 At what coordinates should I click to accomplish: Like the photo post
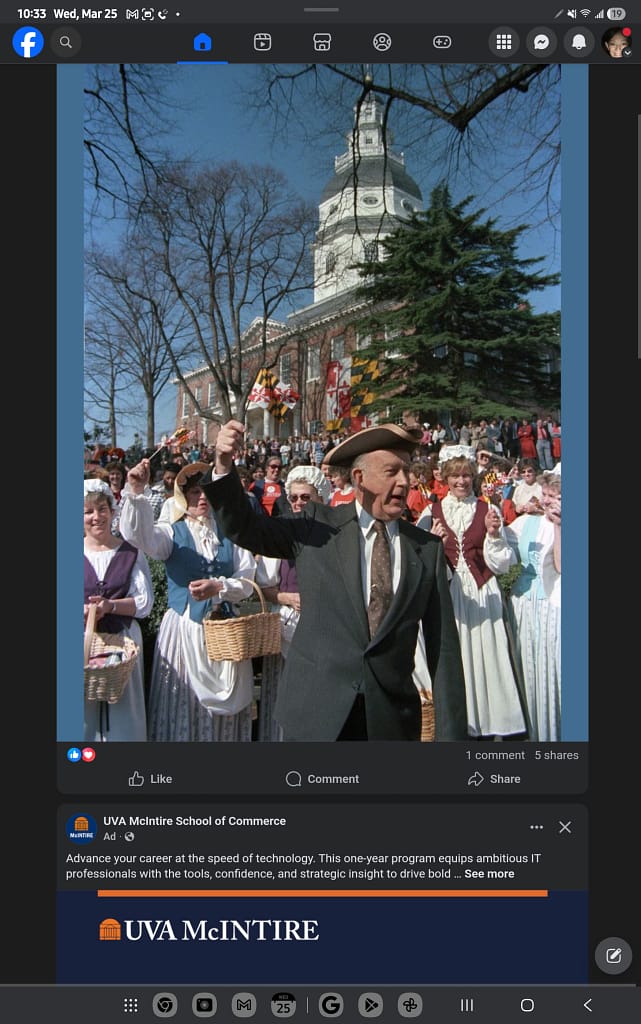coord(150,779)
